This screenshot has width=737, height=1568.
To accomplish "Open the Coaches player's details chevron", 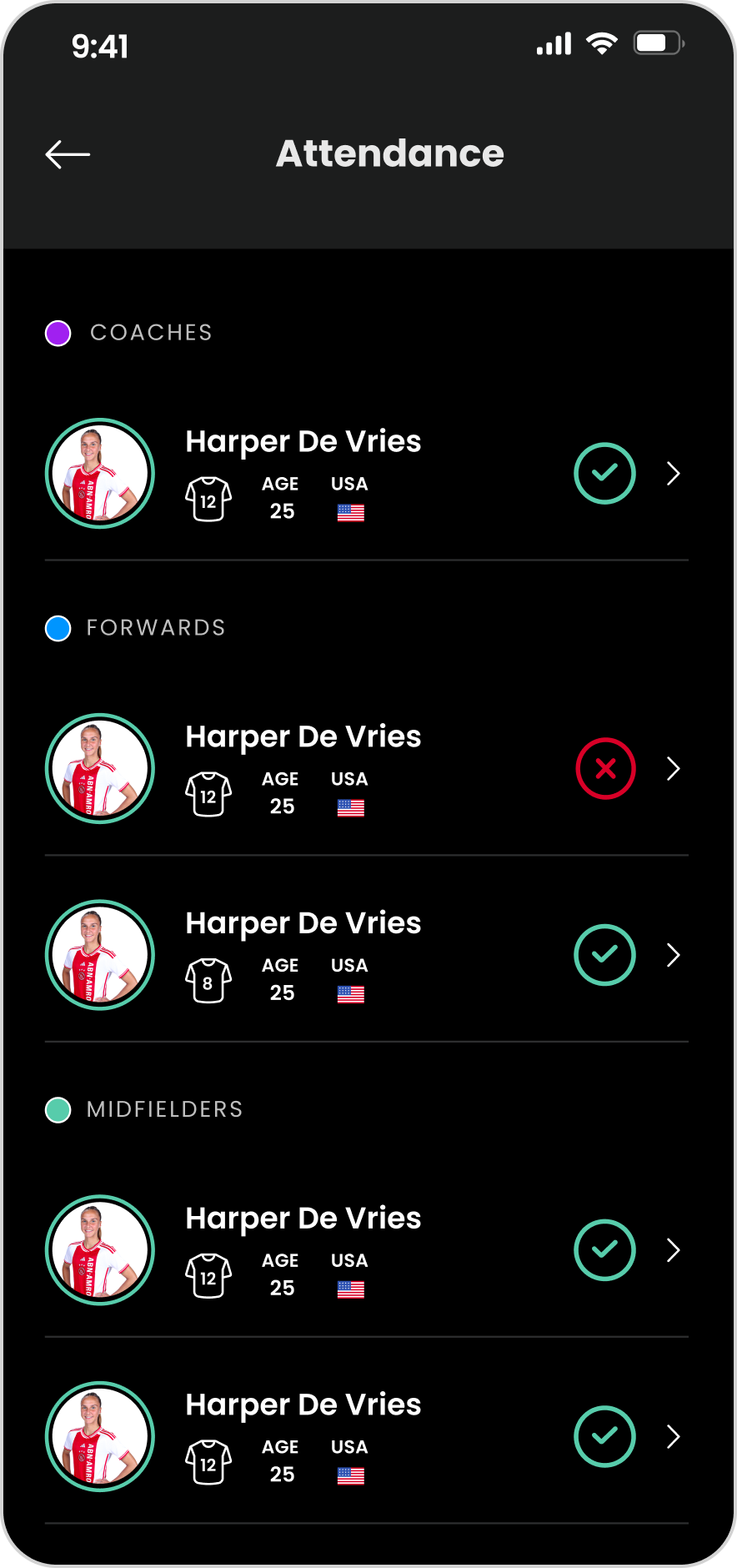I will 674,474.
